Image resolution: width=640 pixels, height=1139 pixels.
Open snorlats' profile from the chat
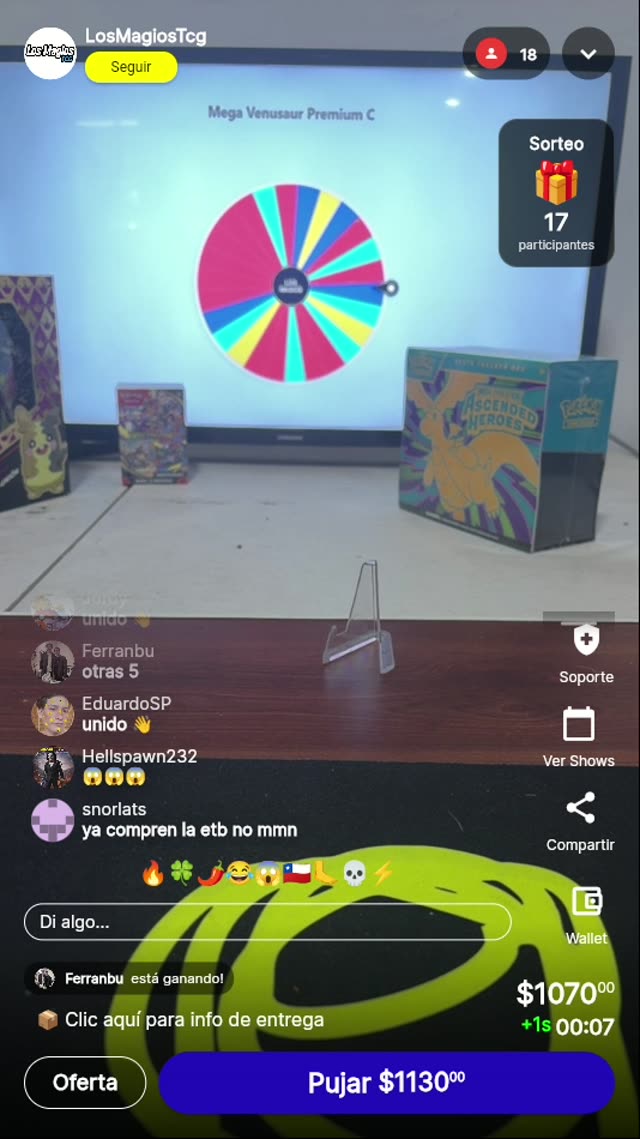(x=53, y=820)
